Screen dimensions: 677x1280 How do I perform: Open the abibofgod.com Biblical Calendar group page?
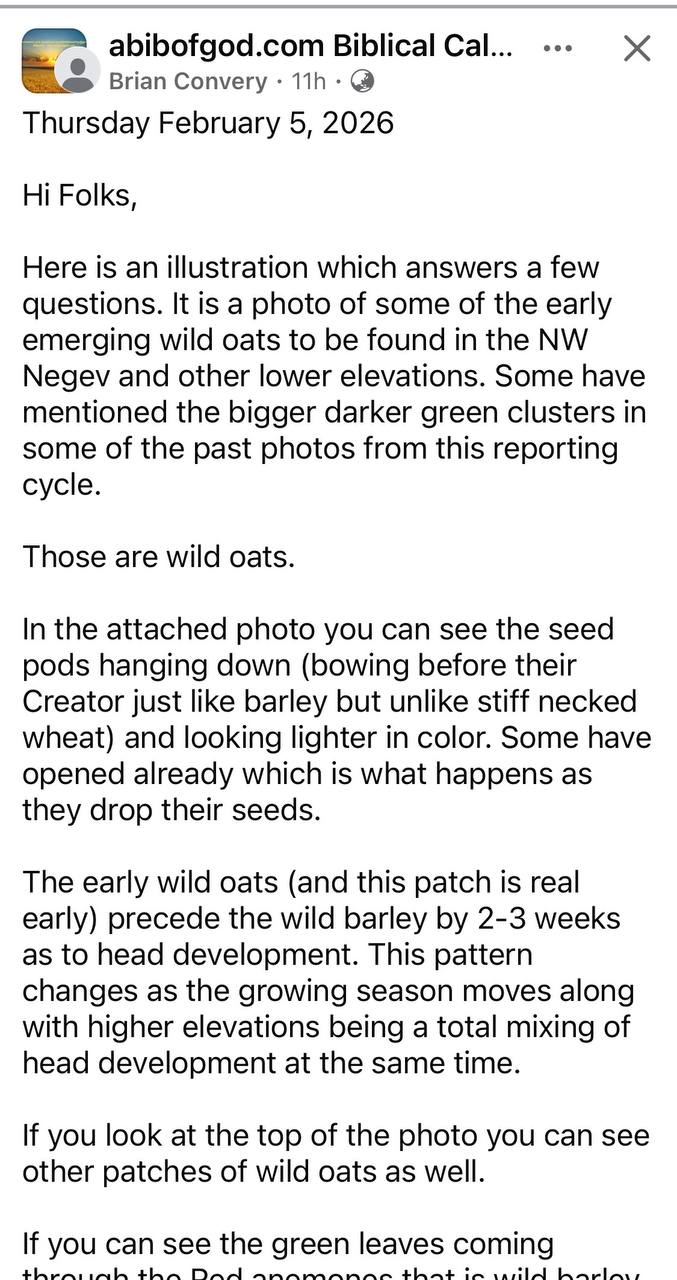[312, 46]
